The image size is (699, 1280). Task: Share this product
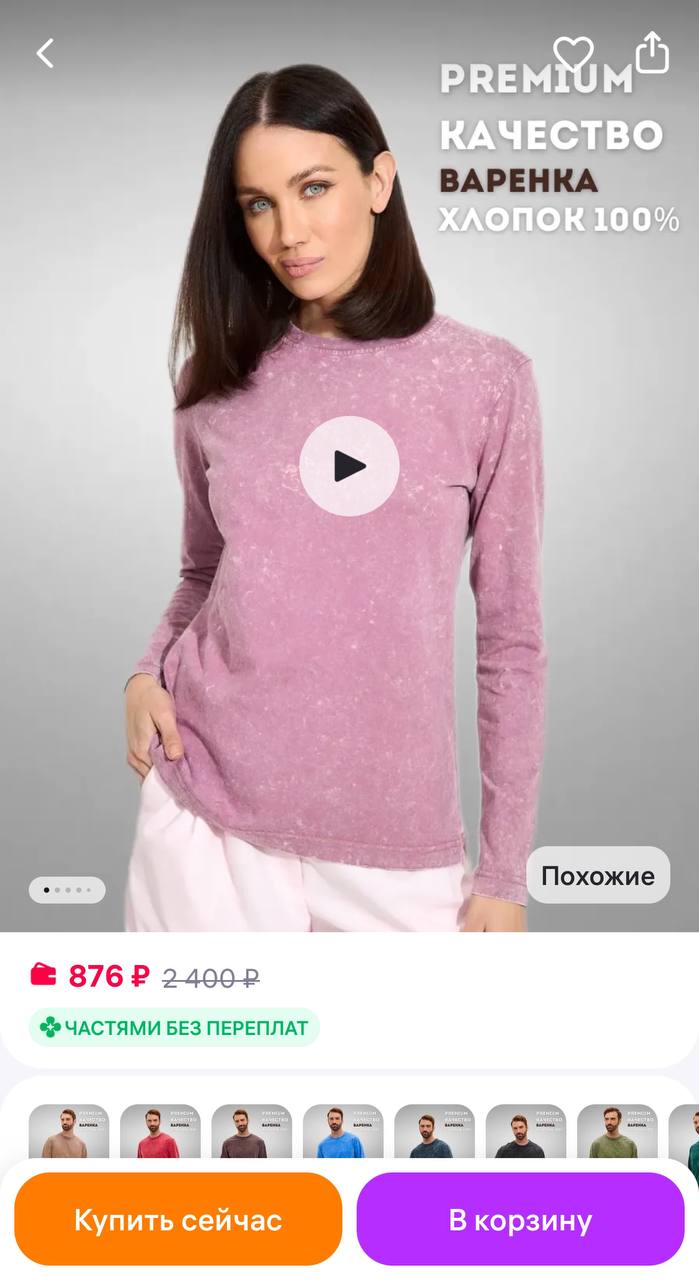652,52
